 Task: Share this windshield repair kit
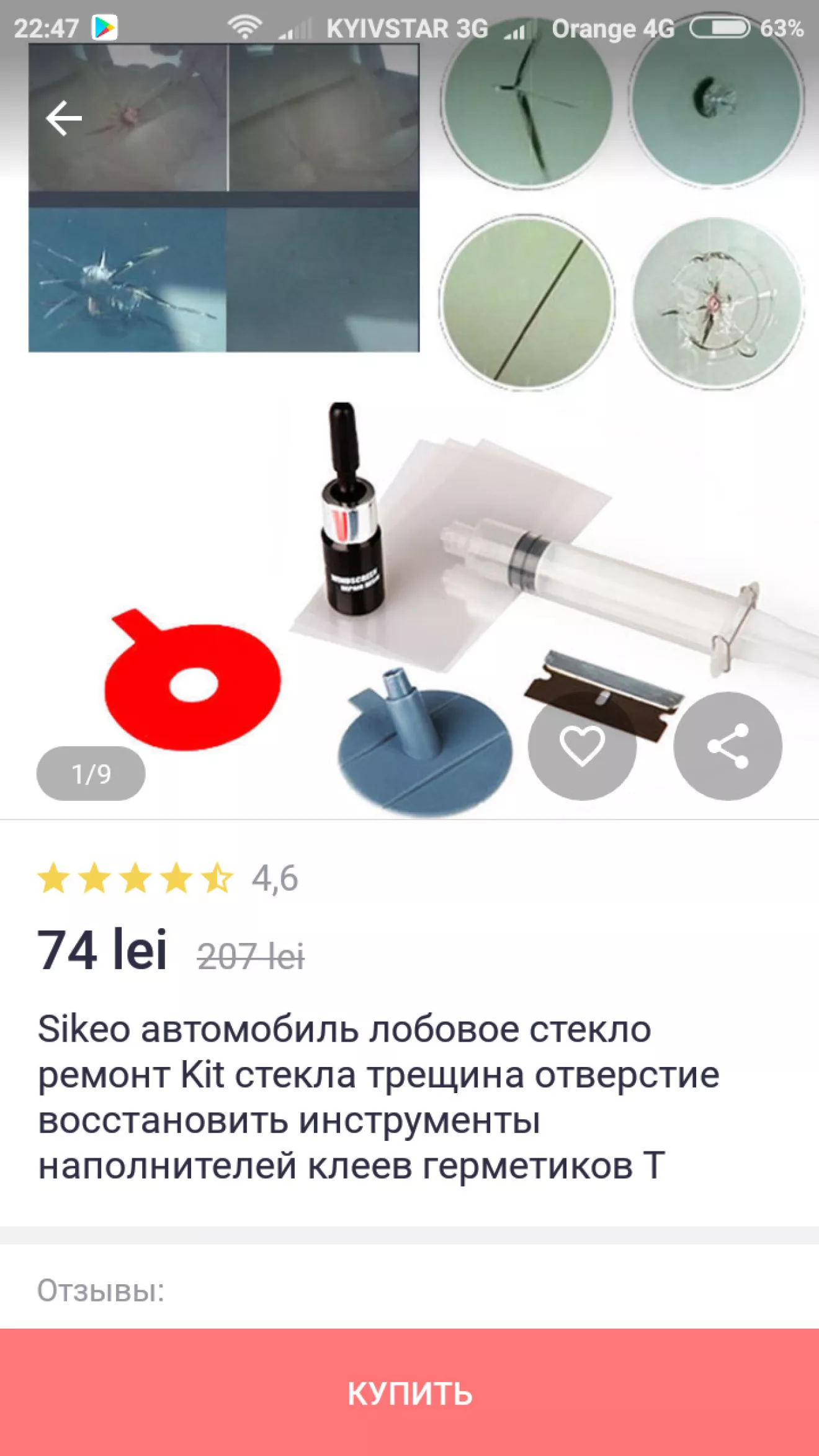point(727,746)
